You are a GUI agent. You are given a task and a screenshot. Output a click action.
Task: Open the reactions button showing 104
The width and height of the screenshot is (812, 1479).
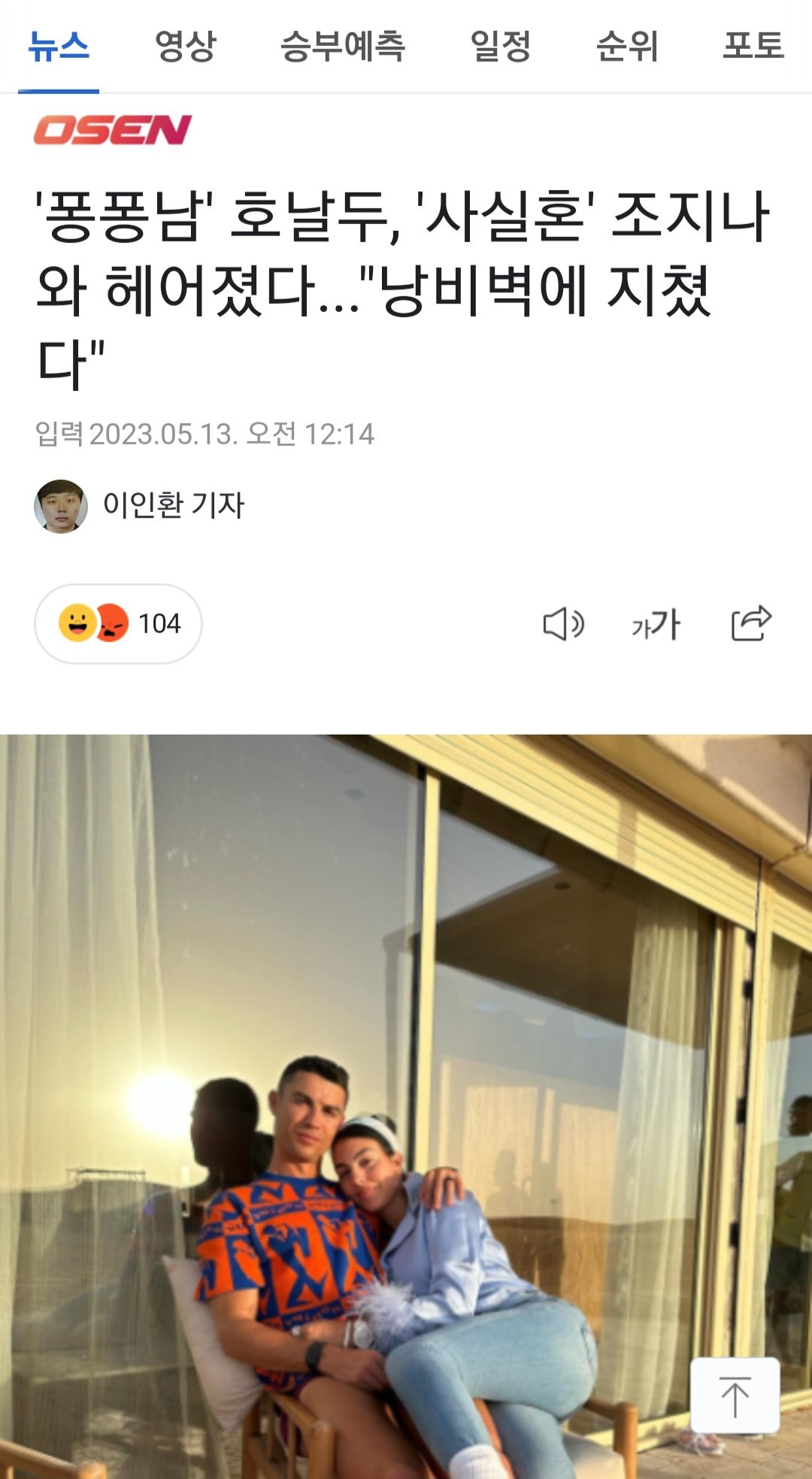click(119, 623)
